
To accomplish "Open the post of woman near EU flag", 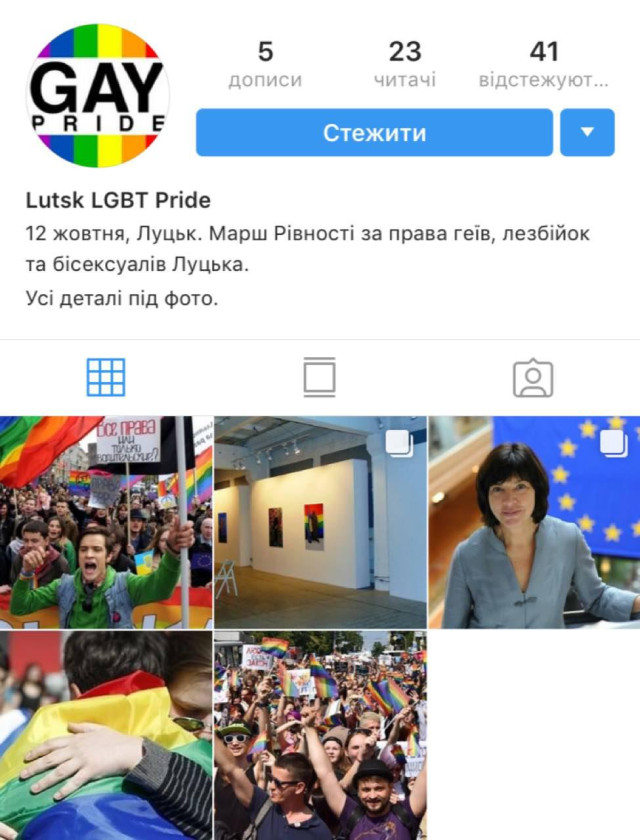I will pos(534,522).
